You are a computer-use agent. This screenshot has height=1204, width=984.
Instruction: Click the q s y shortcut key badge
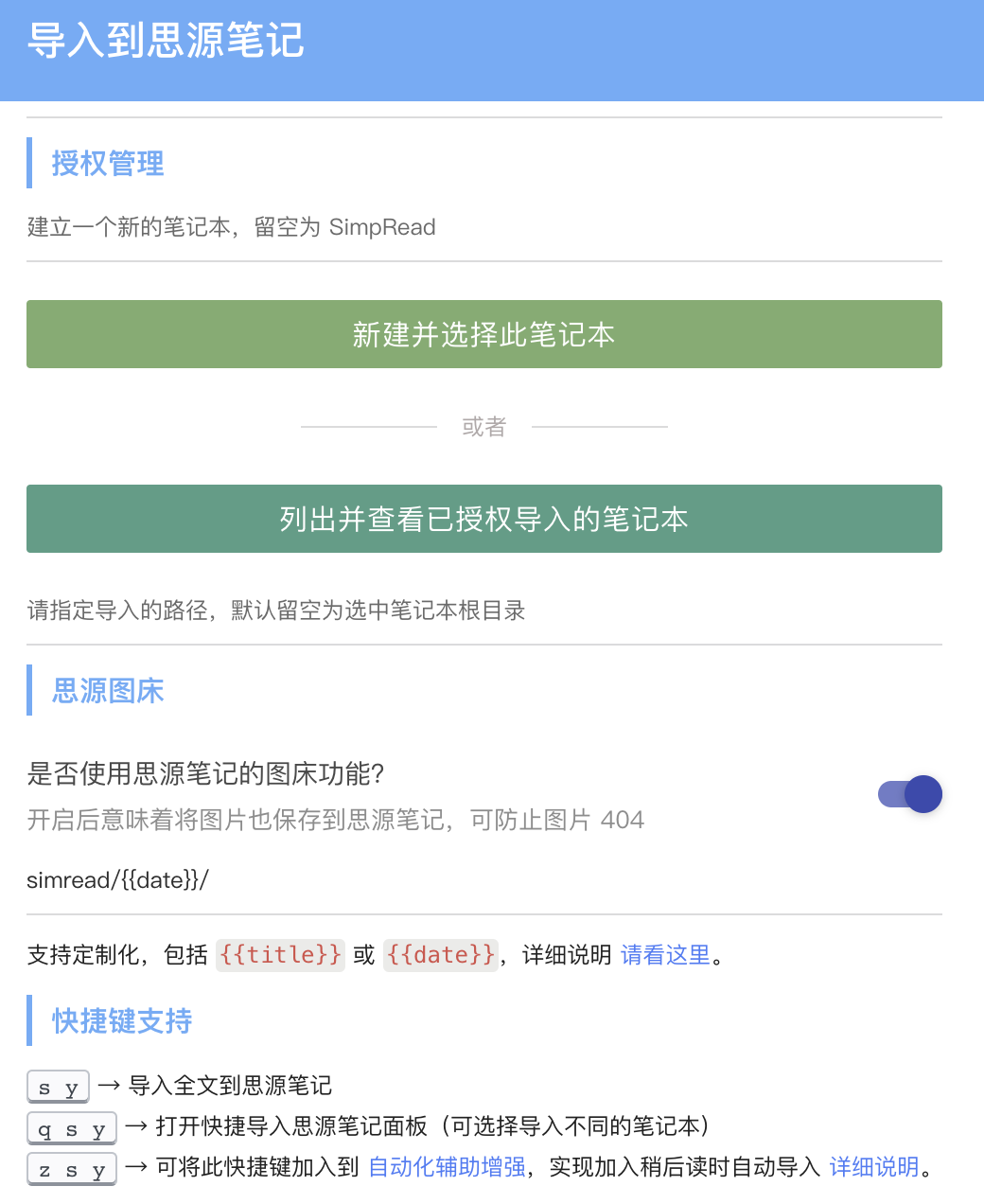click(71, 1127)
